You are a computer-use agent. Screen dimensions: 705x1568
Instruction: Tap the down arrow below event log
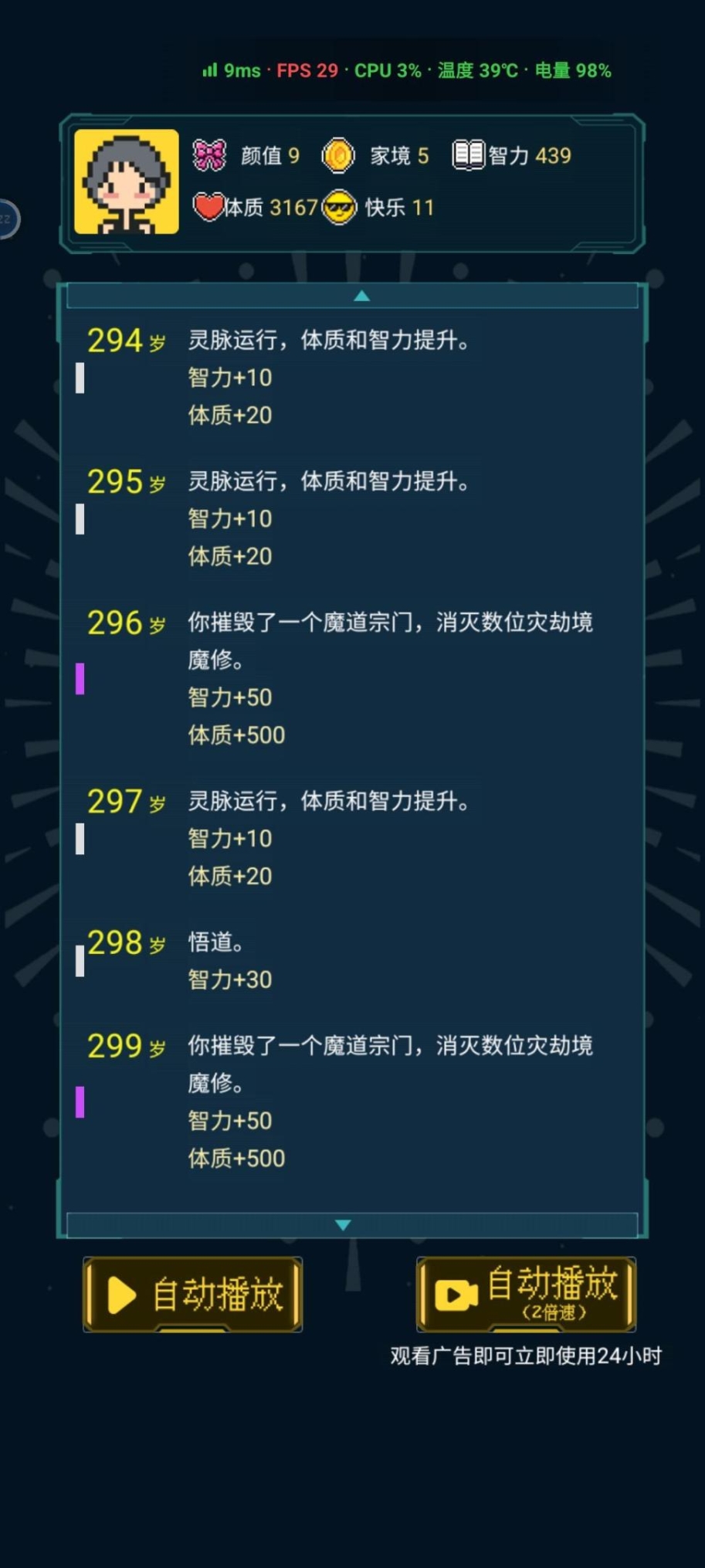[x=344, y=1224]
